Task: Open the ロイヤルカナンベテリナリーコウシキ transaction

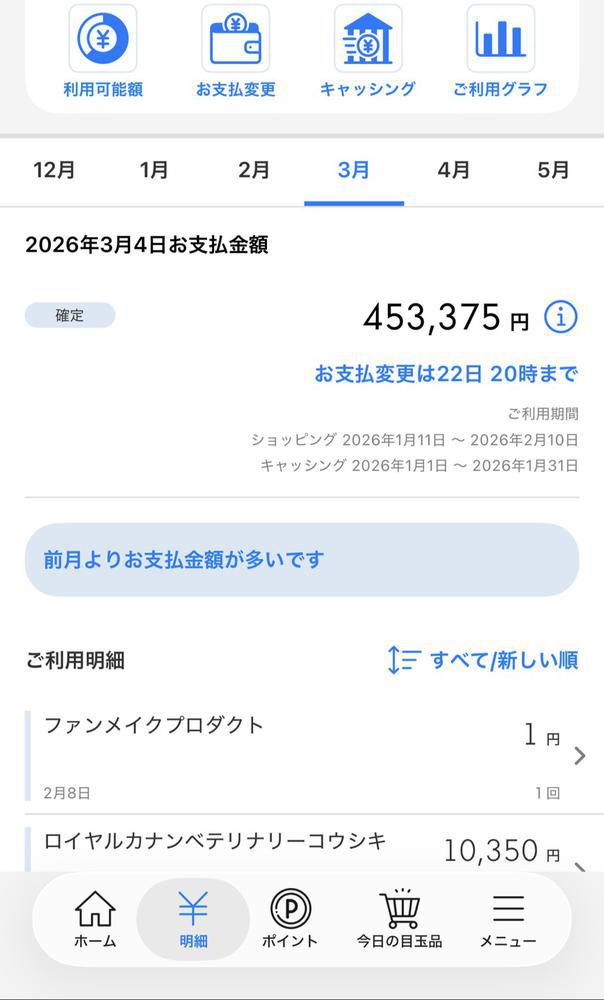Action: point(302,848)
